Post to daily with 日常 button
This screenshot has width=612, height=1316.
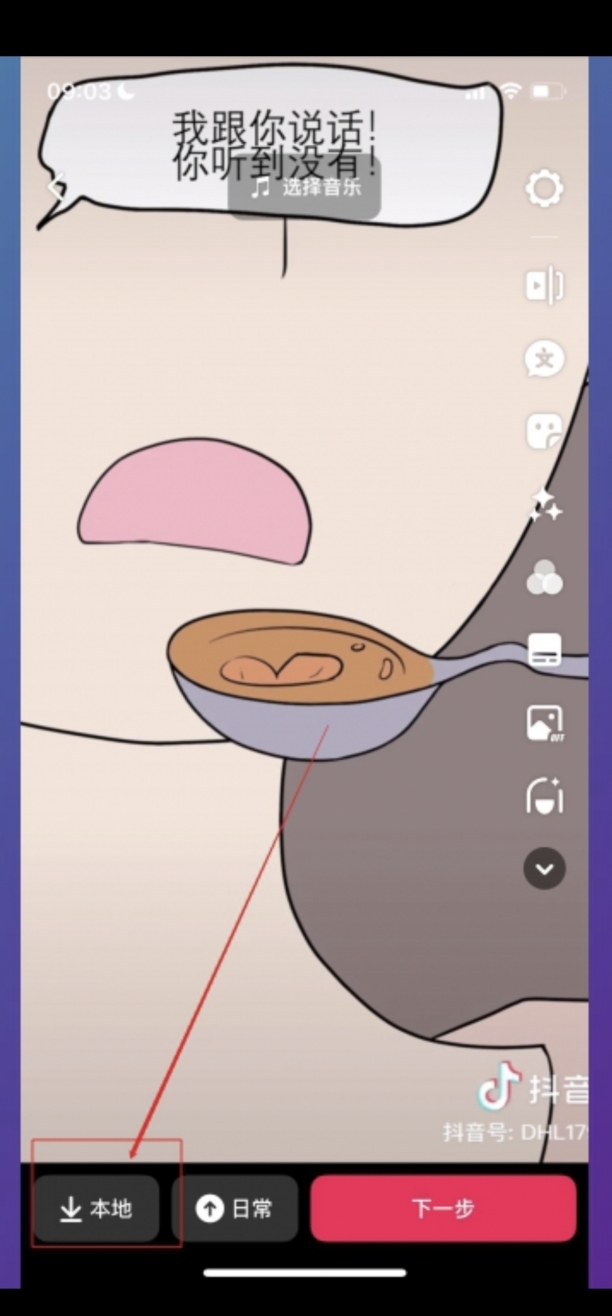(x=235, y=1209)
